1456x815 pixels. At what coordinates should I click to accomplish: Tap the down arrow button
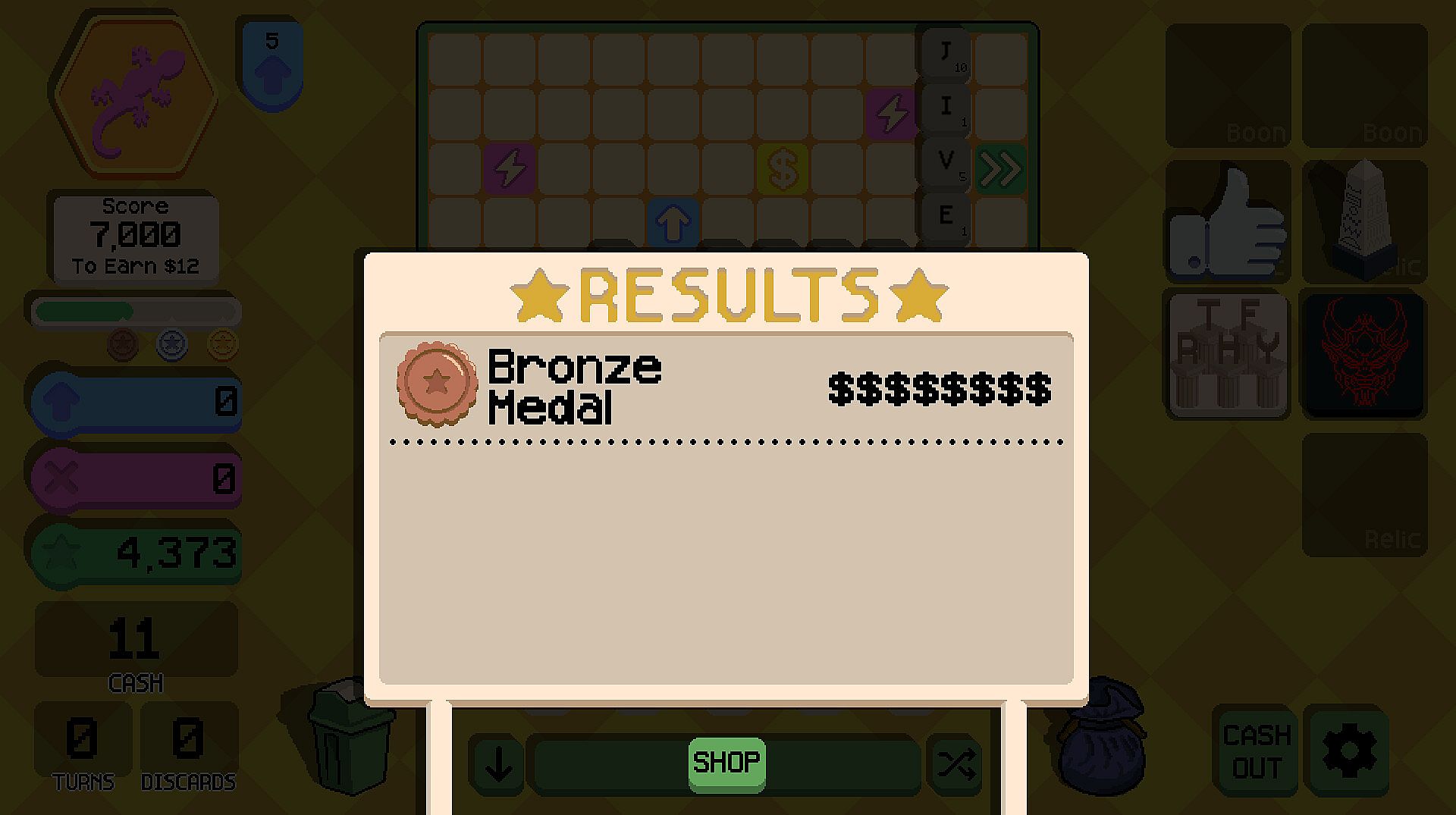point(498,764)
